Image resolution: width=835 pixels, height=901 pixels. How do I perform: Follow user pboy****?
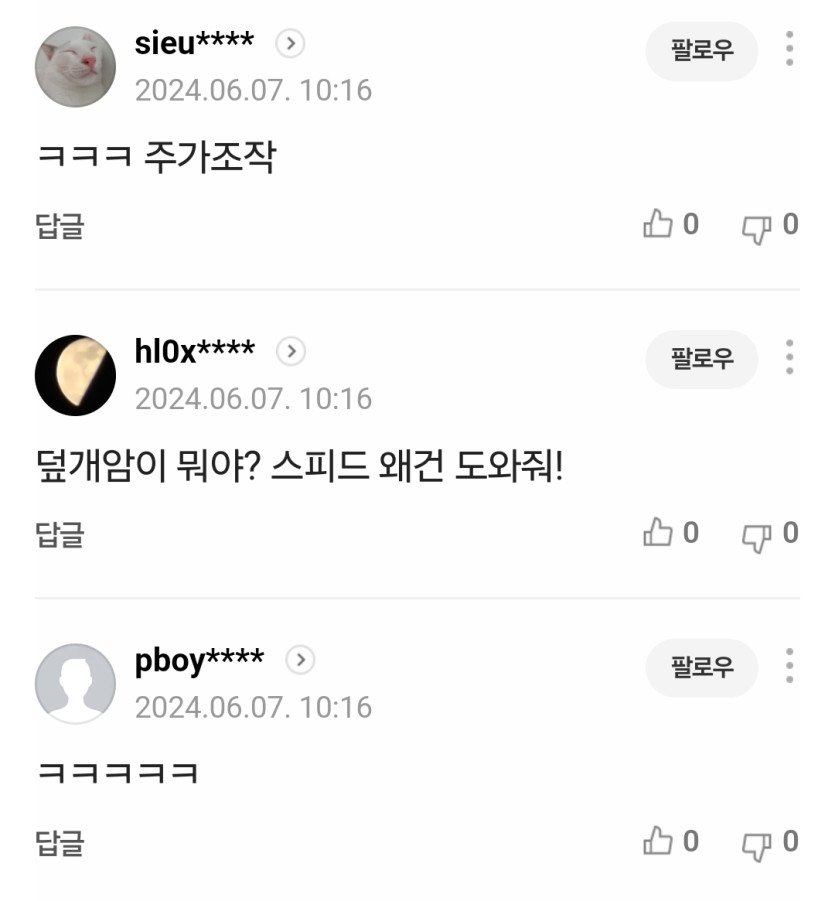pos(702,667)
